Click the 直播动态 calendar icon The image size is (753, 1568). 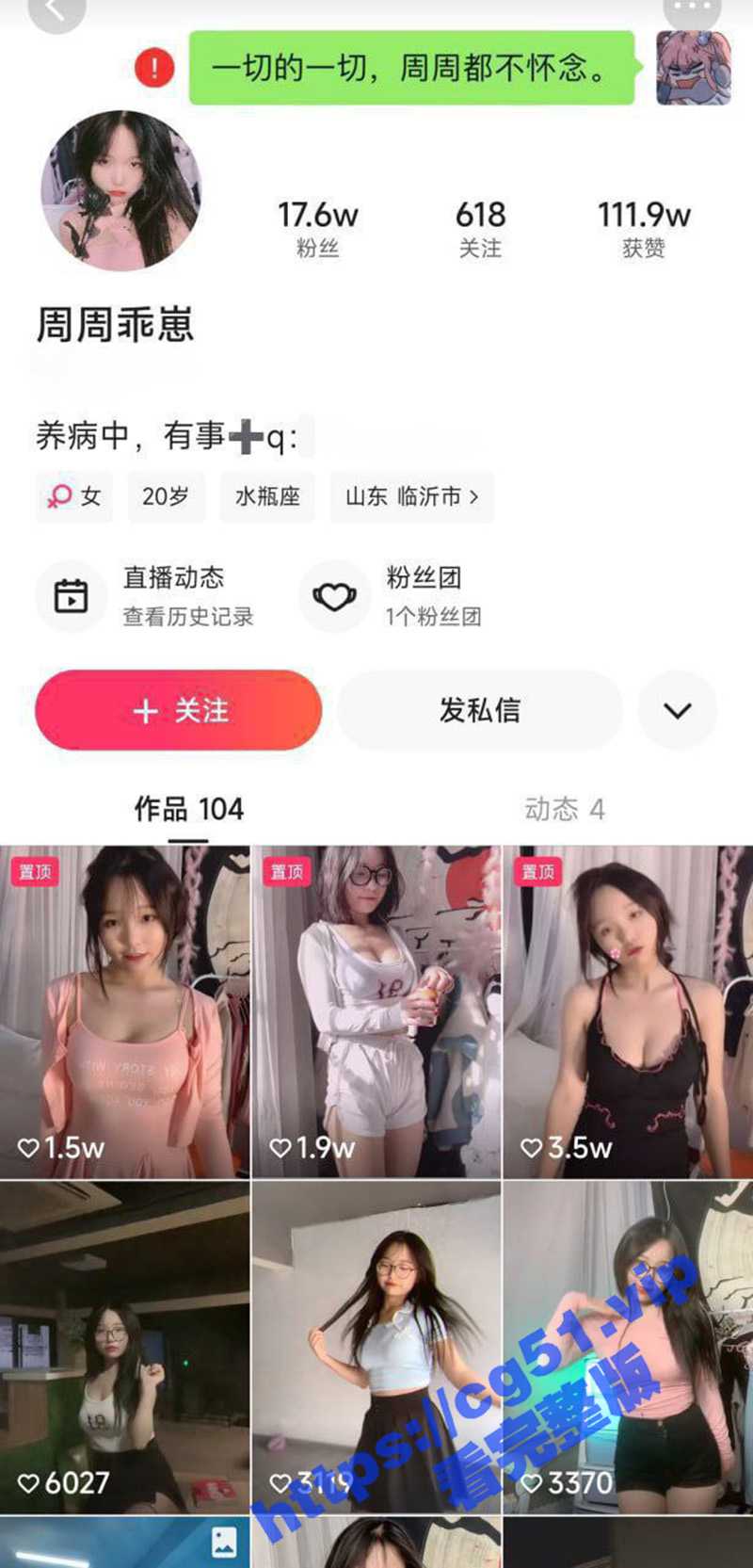pos(72,596)
